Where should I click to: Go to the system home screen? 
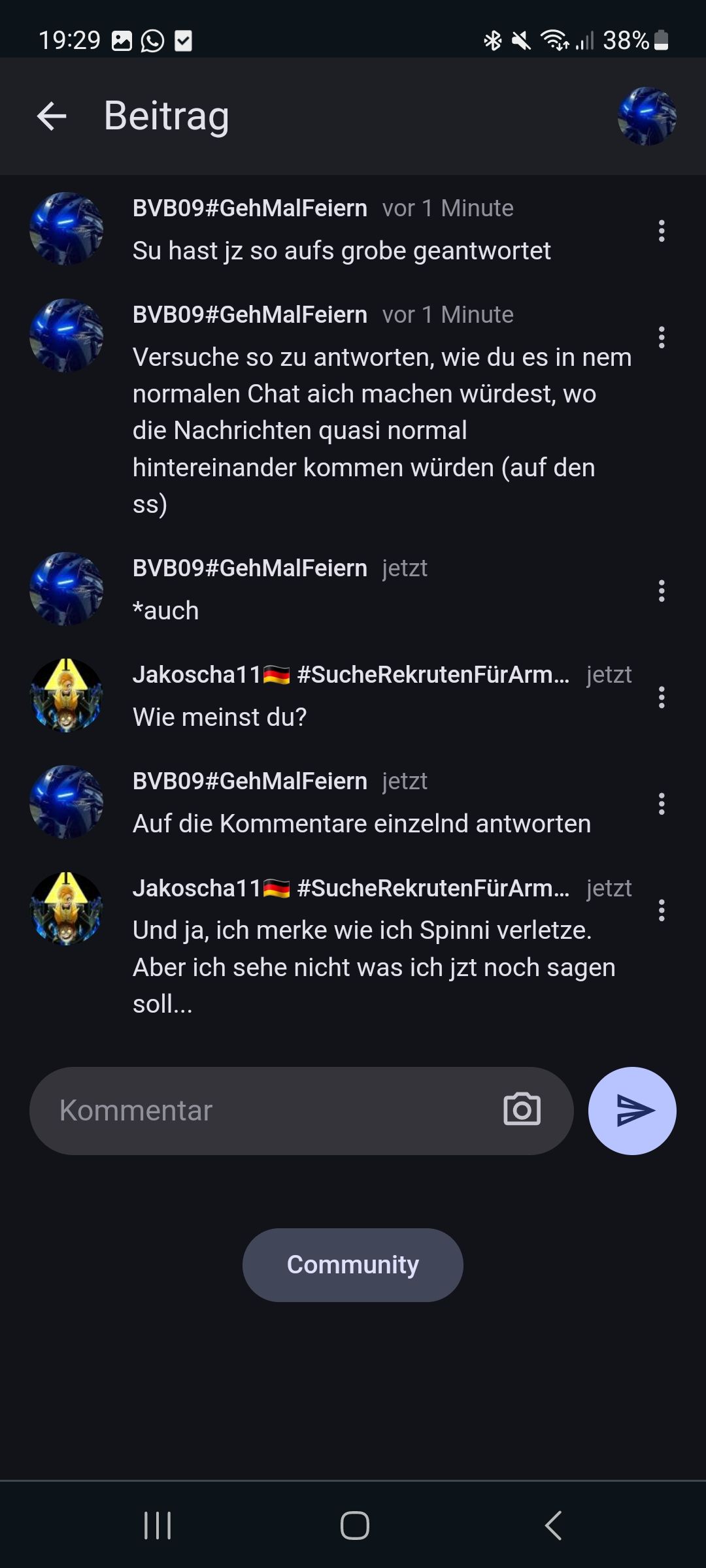(x=354, y=1526)
